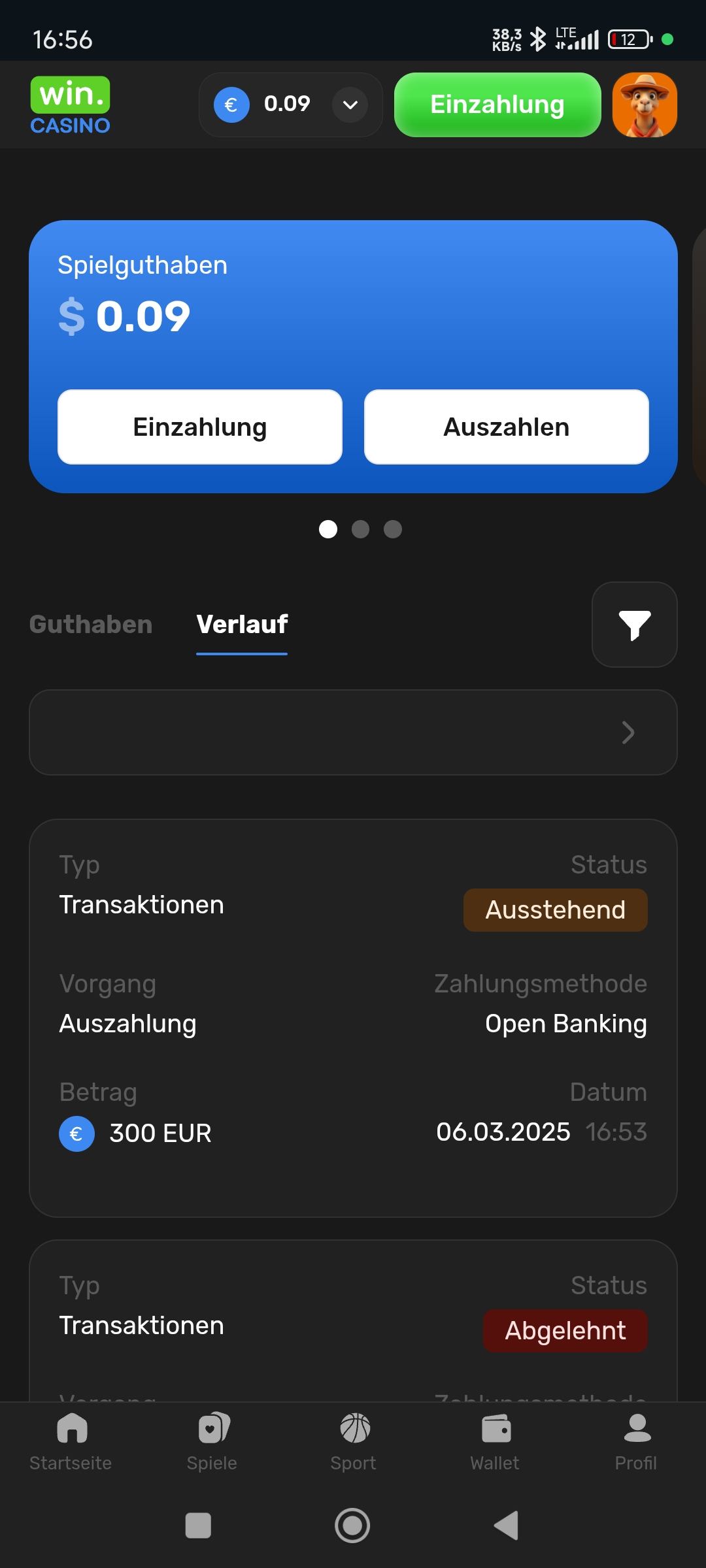Open the transaction filter

(x=634, y=625)
